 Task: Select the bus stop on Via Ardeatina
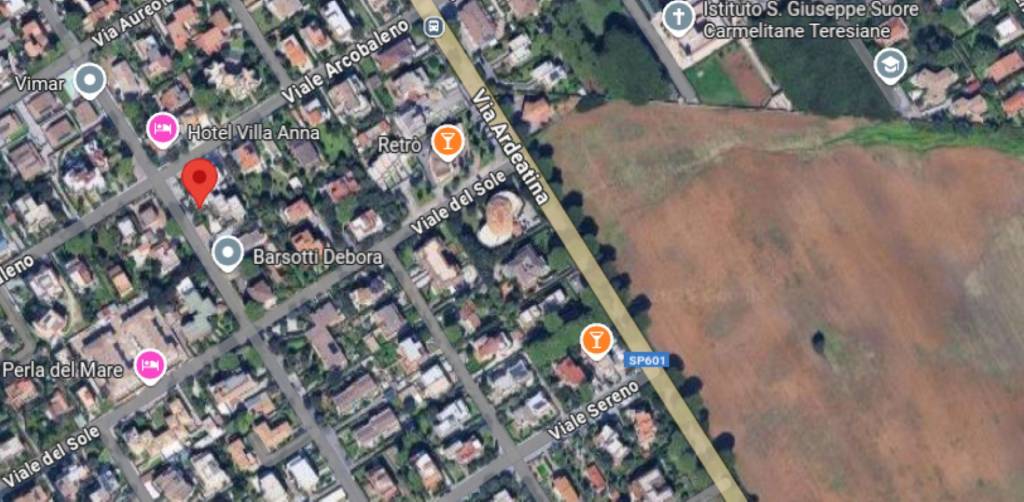click(x=433, y=27)
